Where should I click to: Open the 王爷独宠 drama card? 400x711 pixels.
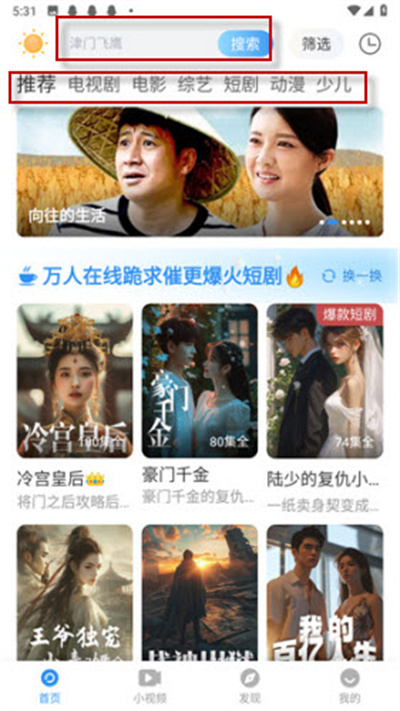[75, 593]
